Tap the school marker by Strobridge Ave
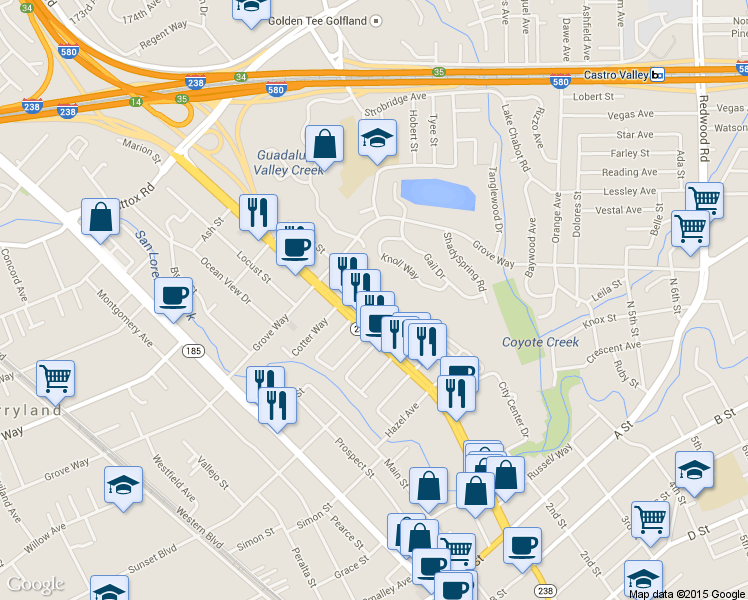This screenshot has height=600, width=748. tap(377, 140)
